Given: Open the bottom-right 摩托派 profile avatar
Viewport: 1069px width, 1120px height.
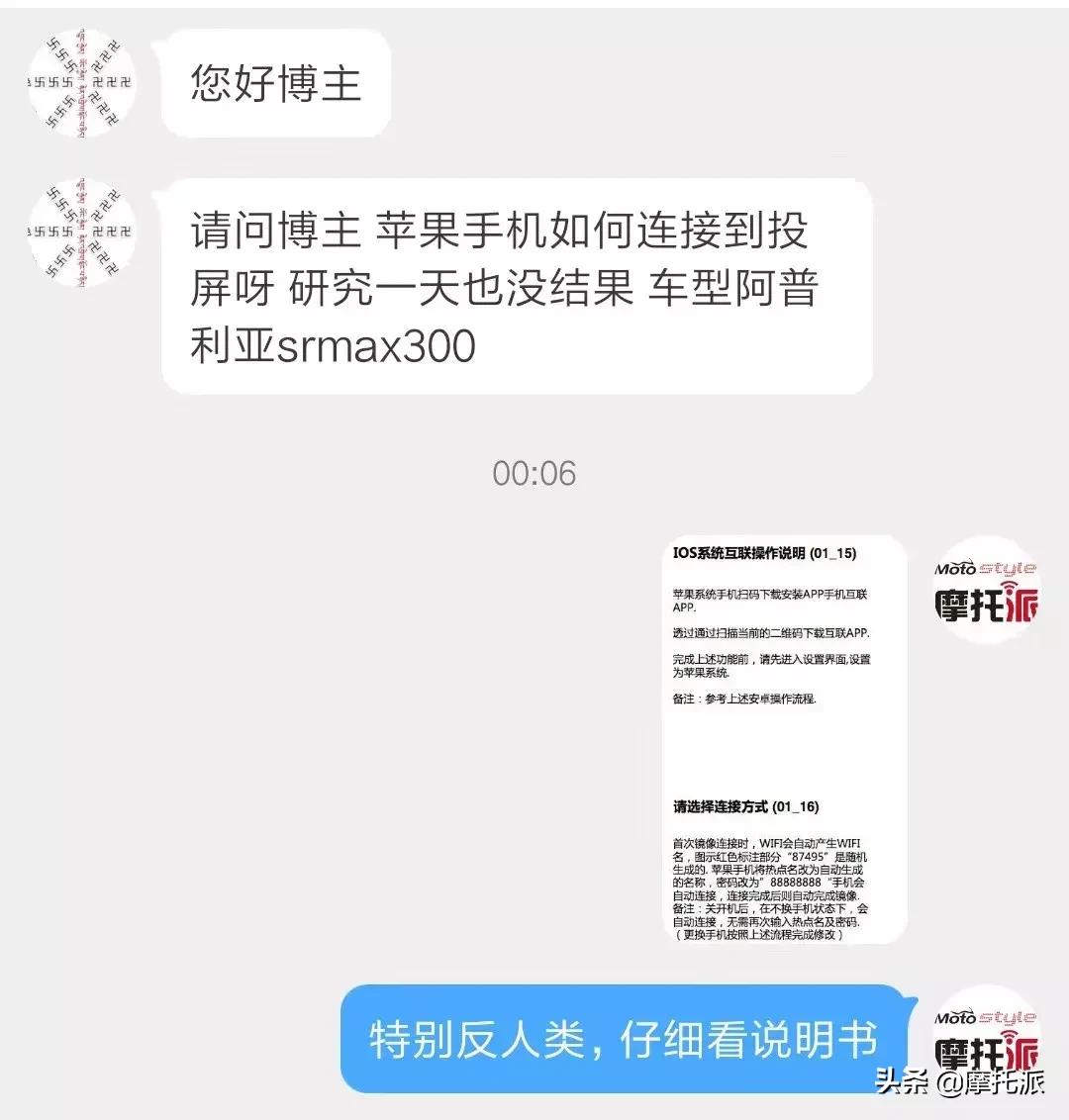Looking at the screenshot, I should (987, 1039).
